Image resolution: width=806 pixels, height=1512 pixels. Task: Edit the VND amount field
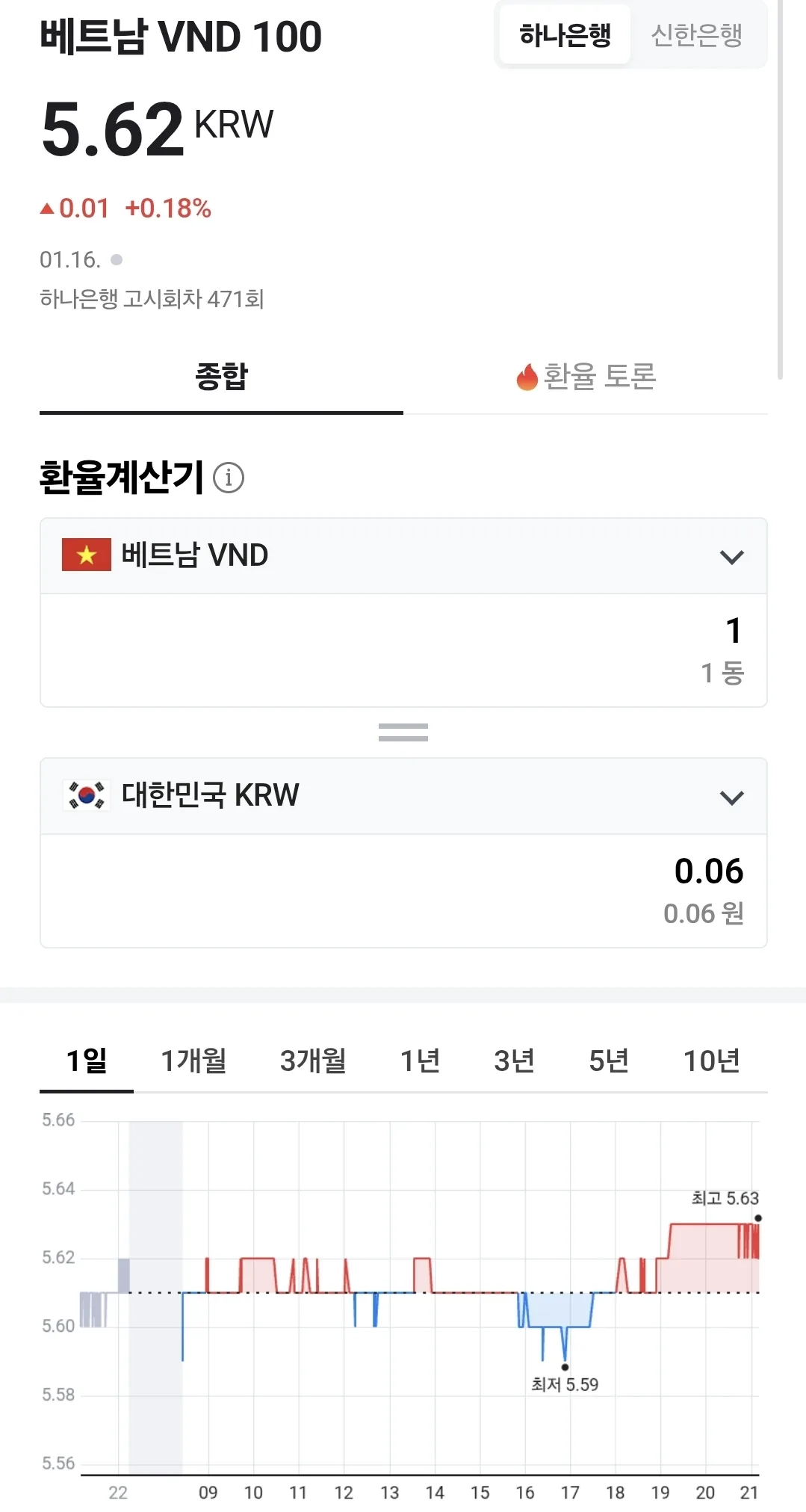point(403,650)
